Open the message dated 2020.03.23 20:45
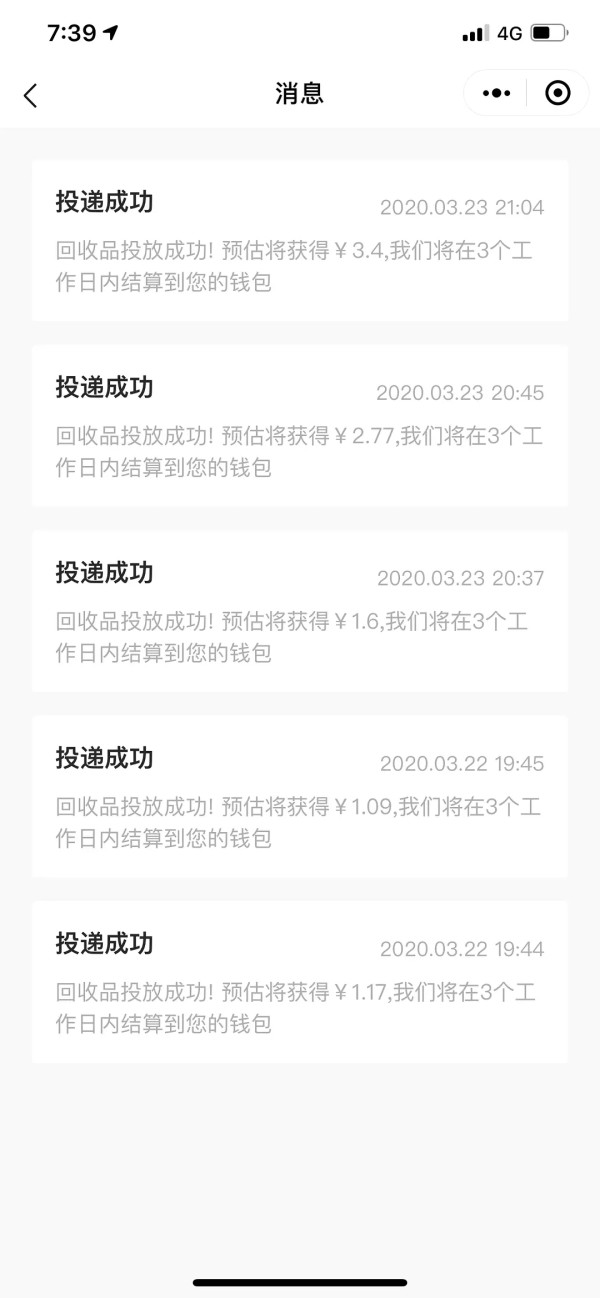Screen dimensions: 600x1298 pyautogui.click(x=300, y=425)
